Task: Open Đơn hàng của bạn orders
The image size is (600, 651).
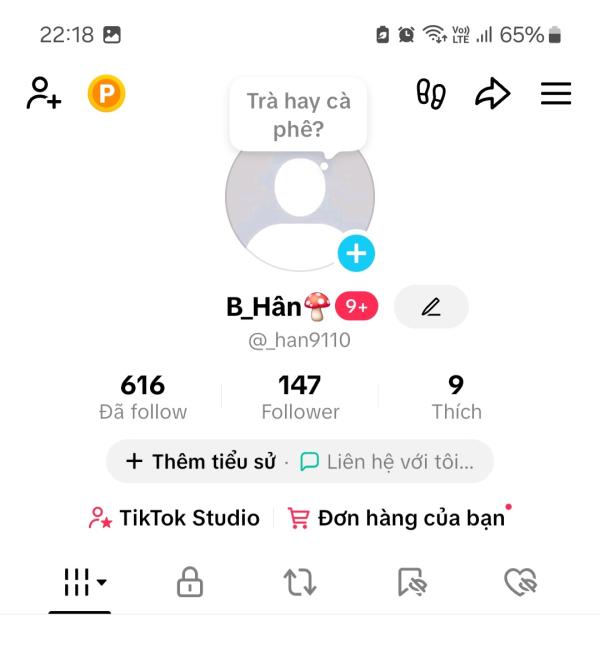Action: pyautogui.click(x=398, y=518)
